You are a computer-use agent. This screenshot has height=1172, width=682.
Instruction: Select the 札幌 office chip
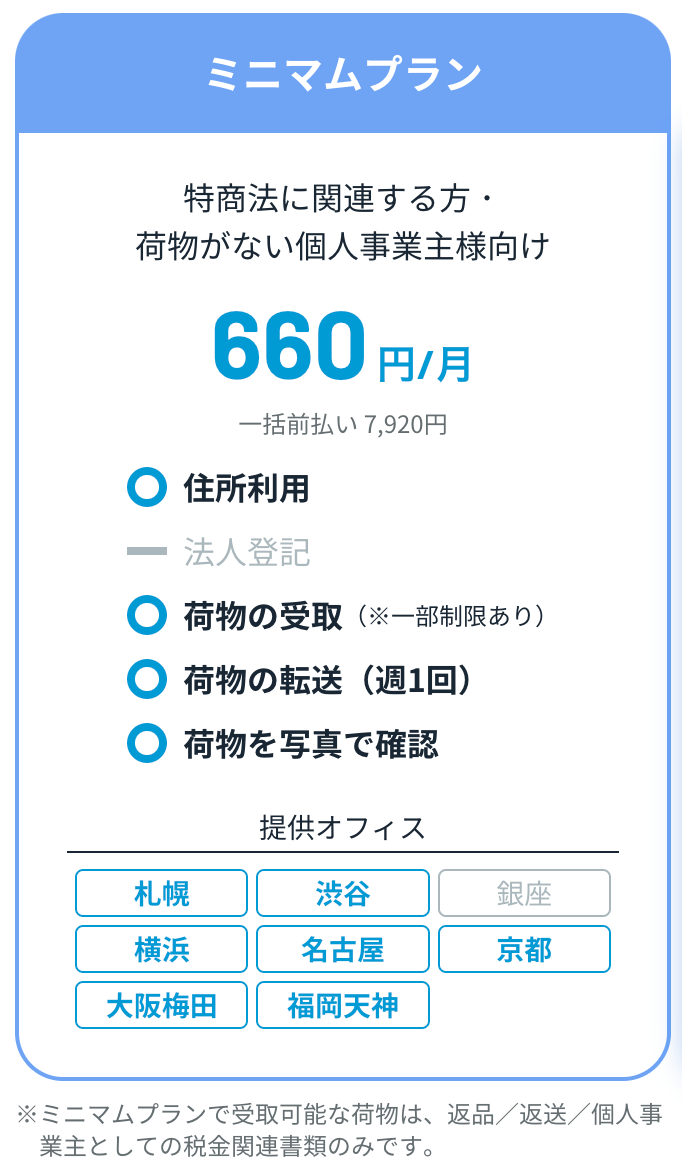[x=161, y=893]
